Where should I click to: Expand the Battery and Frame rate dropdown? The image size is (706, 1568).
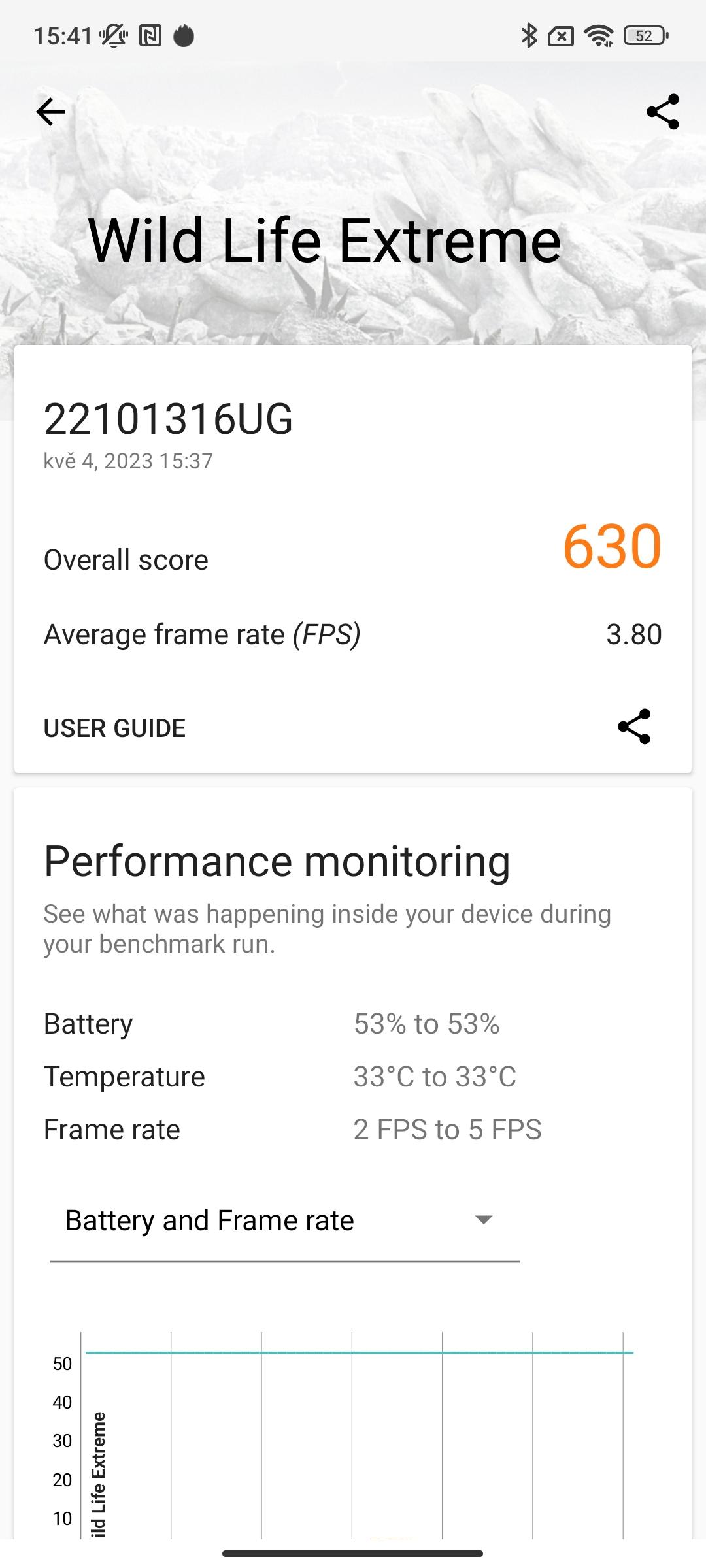coord(285,1220)
